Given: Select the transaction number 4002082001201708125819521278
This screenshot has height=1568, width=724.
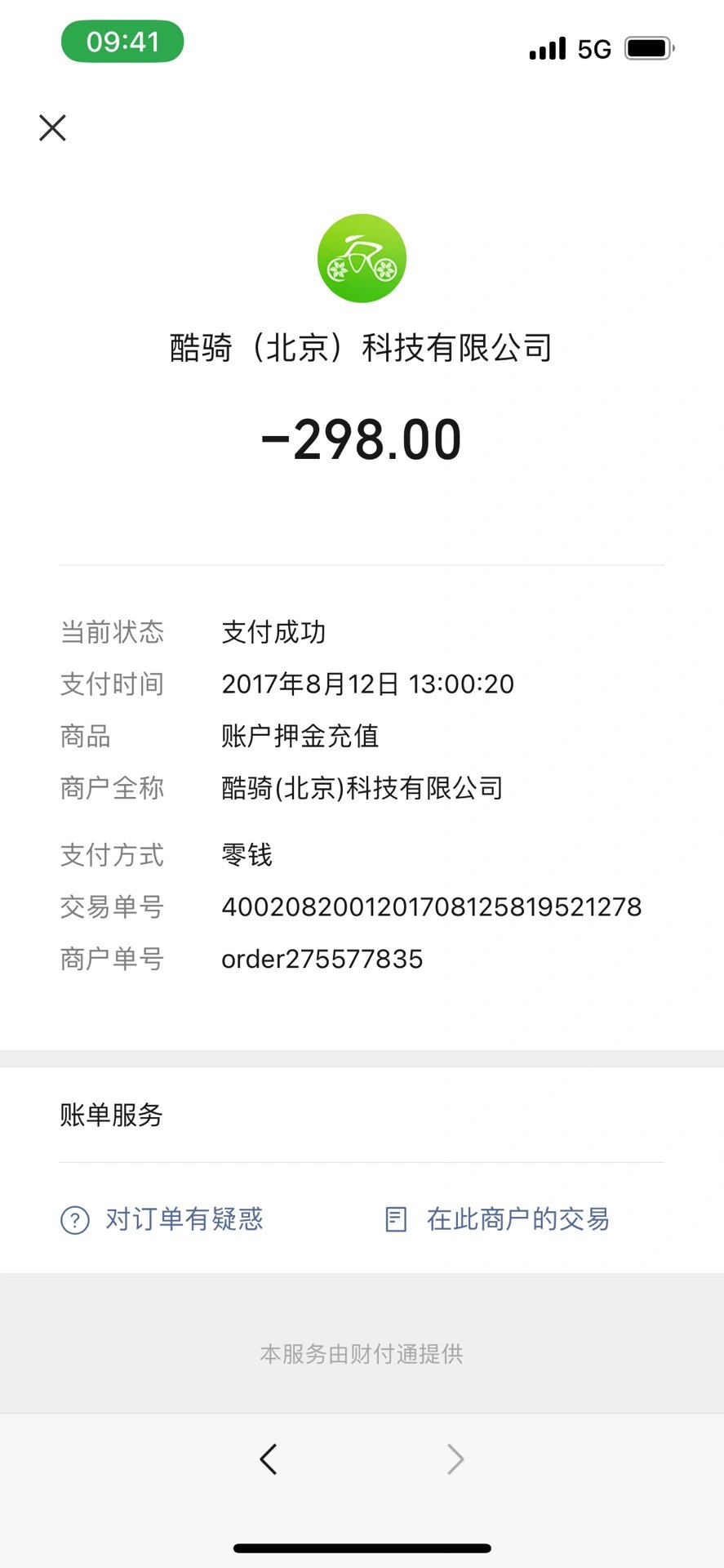Looking at the screenshot, I should [x=433, y=906].
